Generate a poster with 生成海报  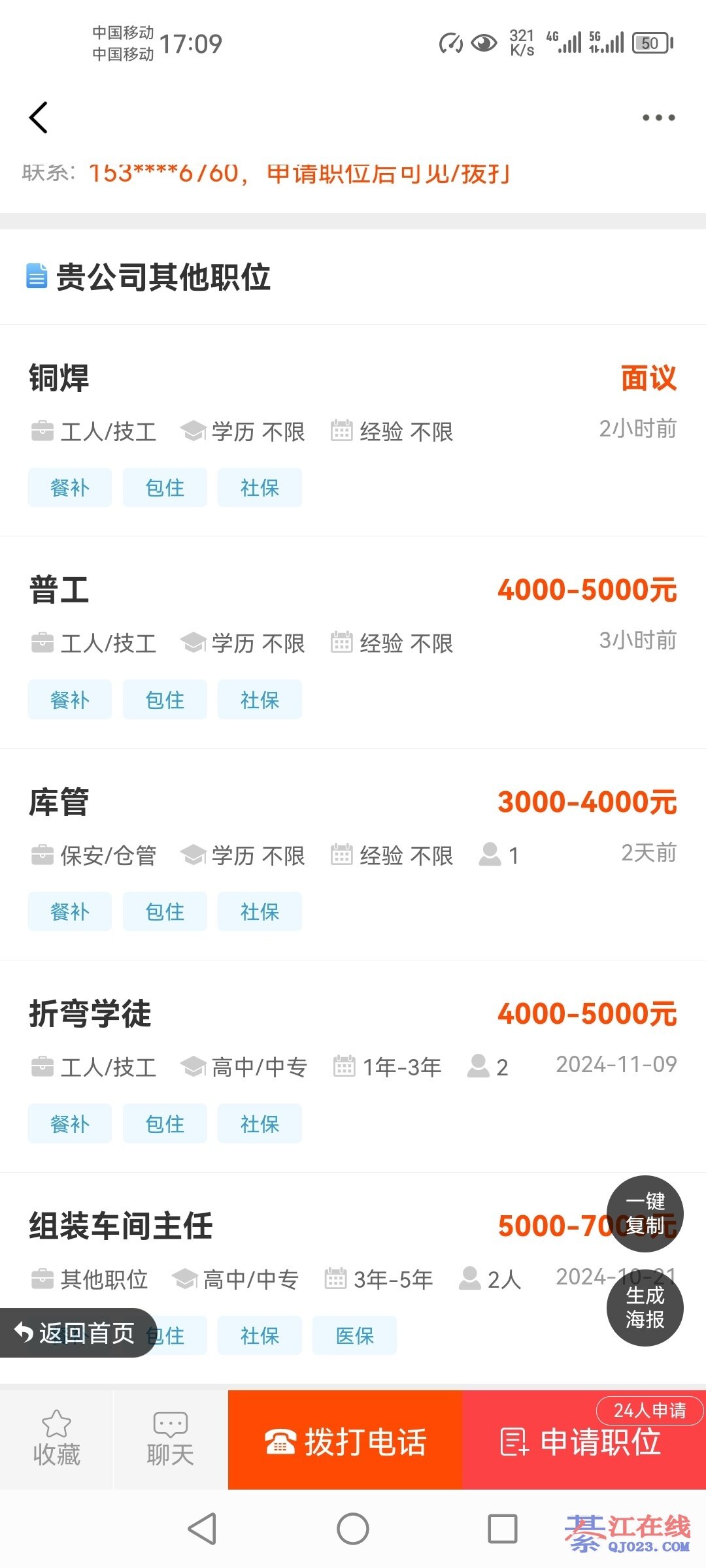coord(645,1308)
